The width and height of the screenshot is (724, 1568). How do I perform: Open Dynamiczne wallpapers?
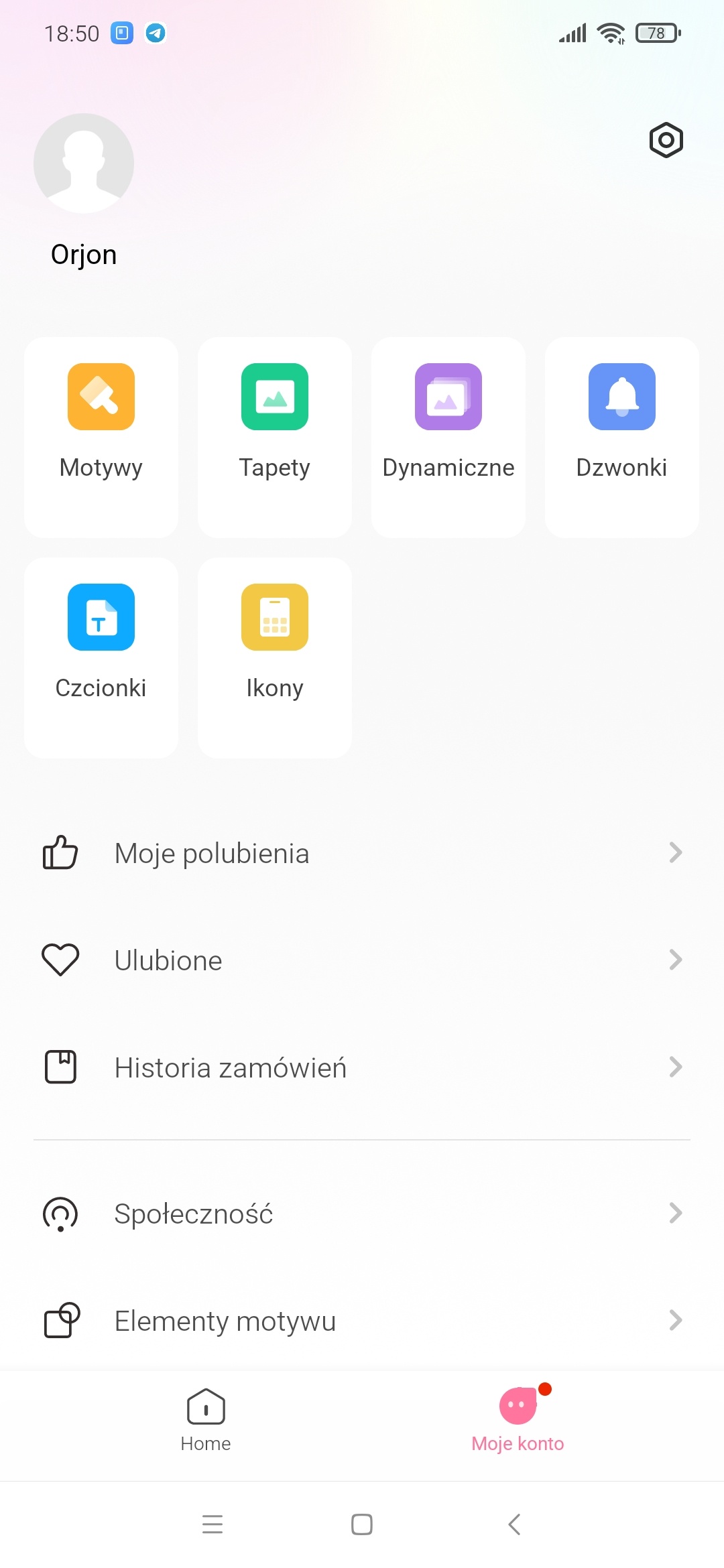coord(448,436)
